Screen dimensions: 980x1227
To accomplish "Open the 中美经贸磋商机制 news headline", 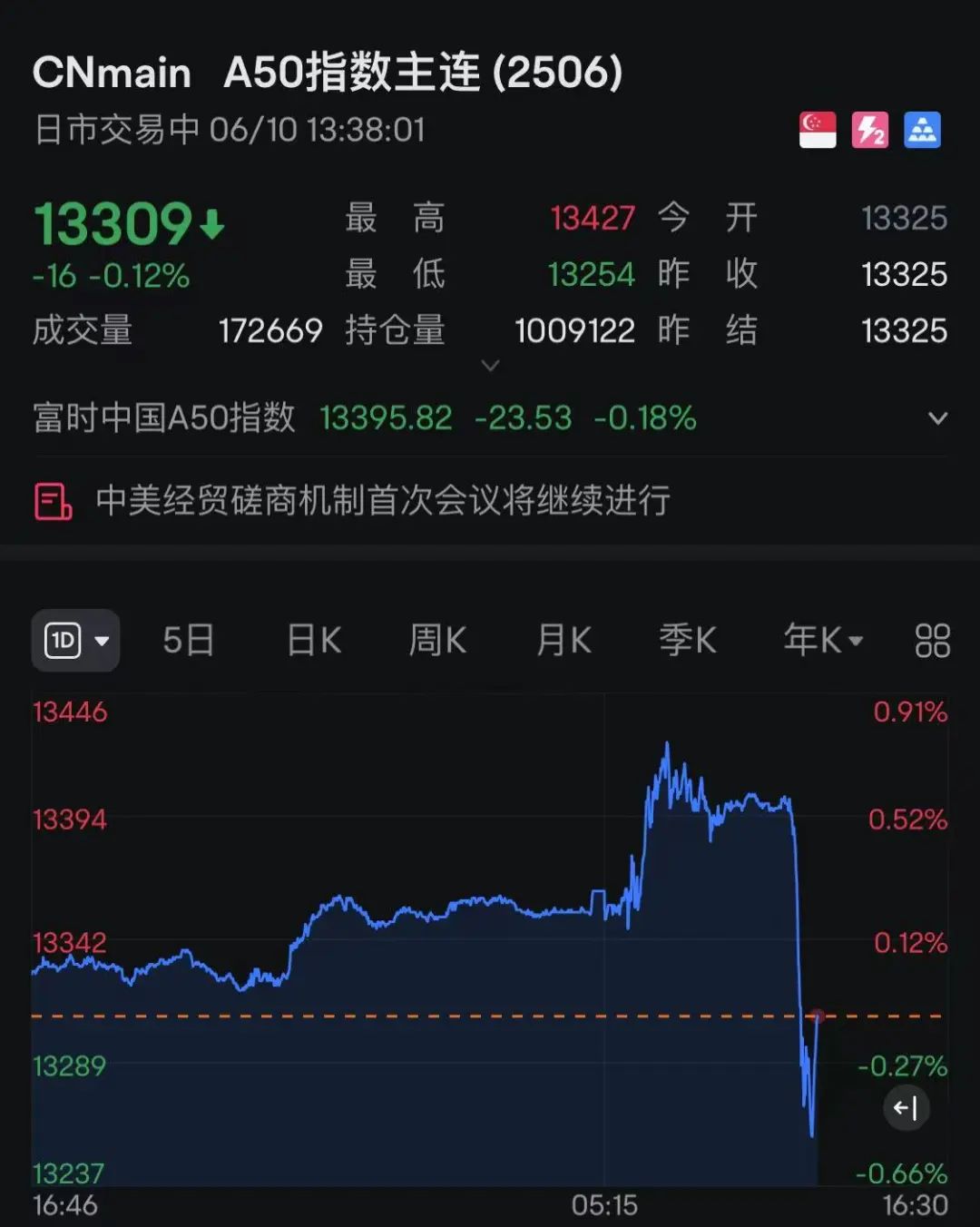I will (383, 501).
